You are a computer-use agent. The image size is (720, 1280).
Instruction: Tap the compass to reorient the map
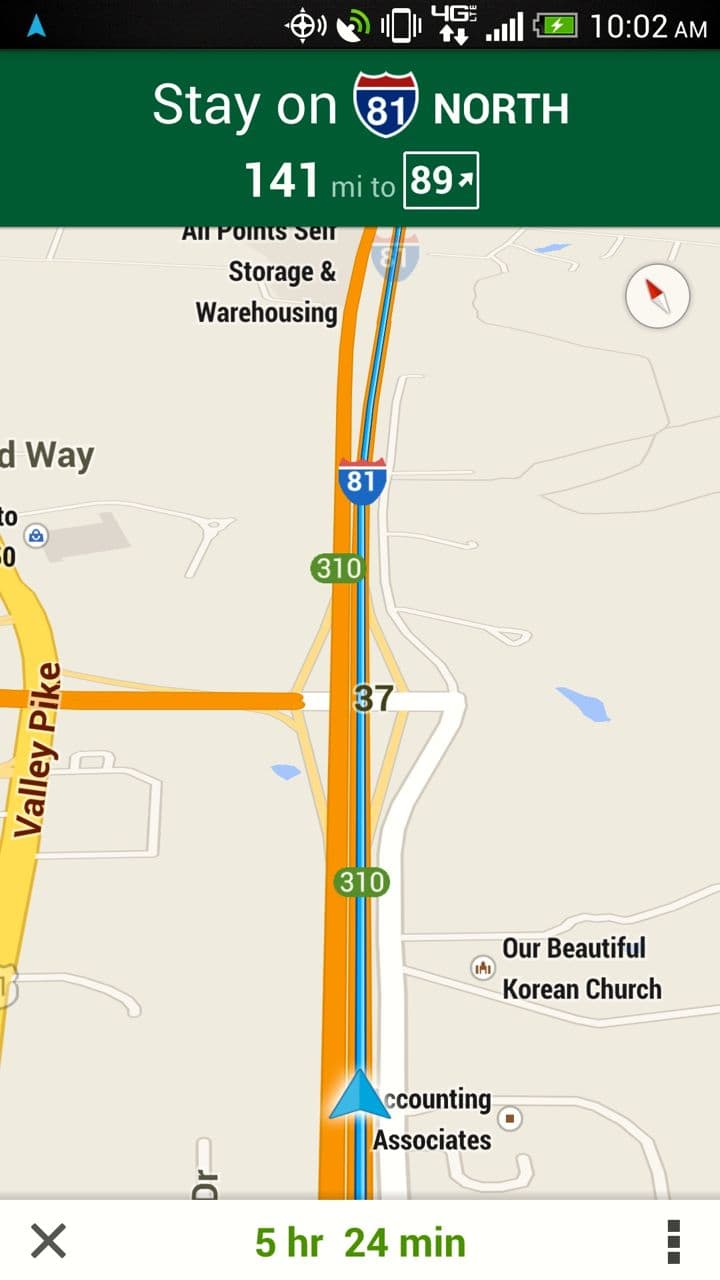coord(657,297)
